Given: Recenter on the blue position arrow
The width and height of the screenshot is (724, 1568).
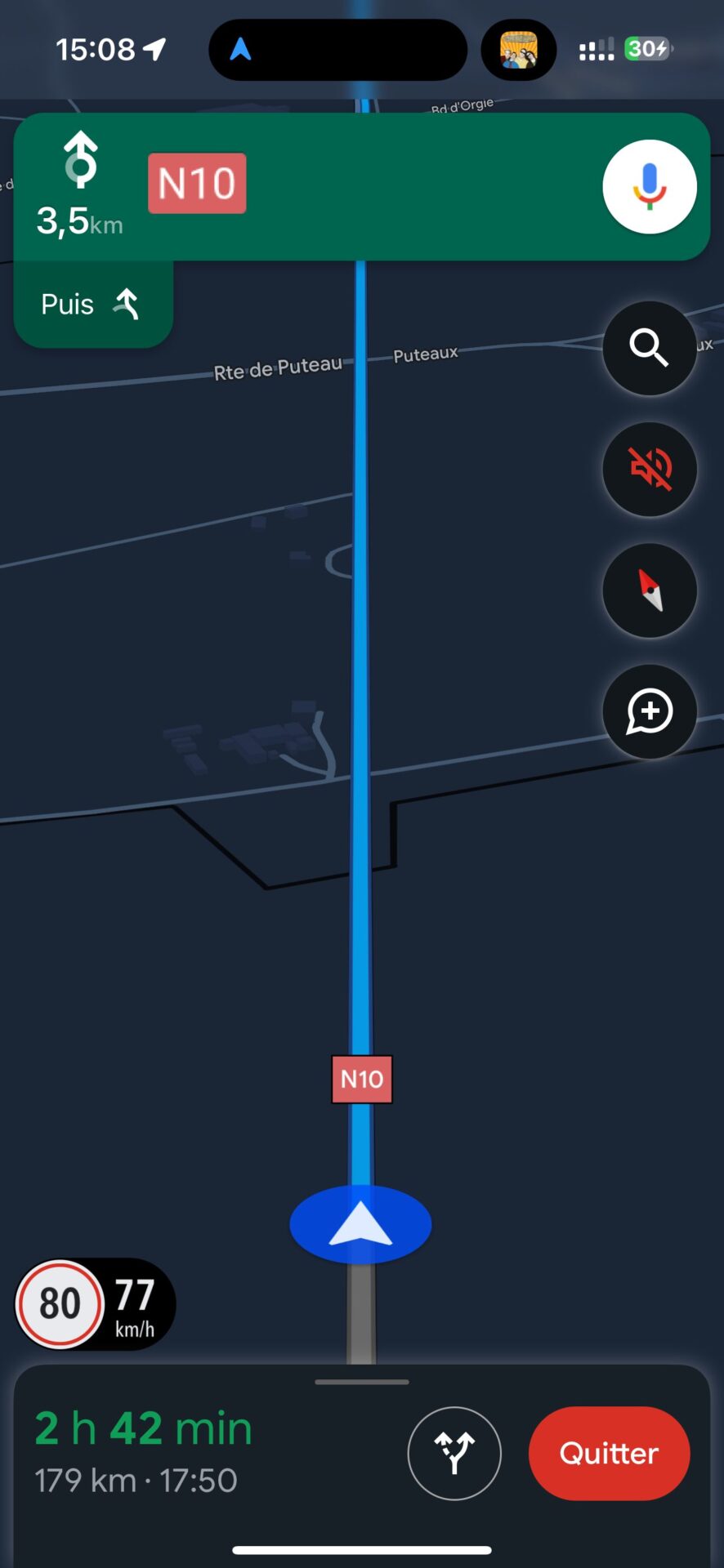Looking at the screenshot, I should point(360,1224).
